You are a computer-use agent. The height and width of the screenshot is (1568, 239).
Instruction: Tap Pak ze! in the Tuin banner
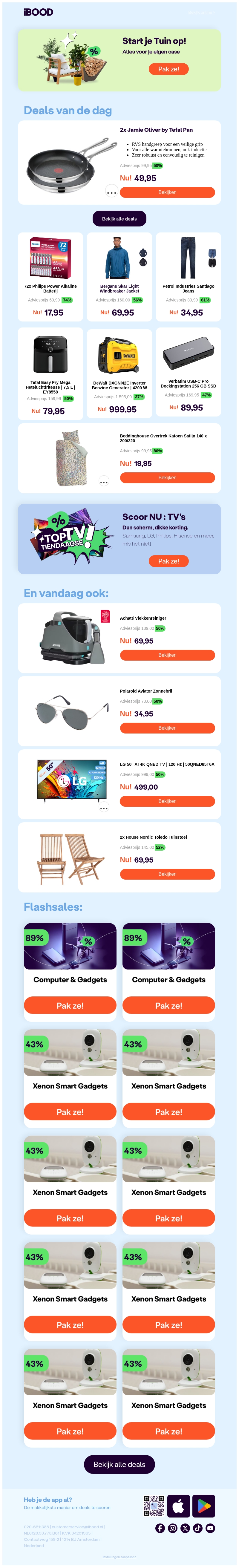tap(168, 69)
